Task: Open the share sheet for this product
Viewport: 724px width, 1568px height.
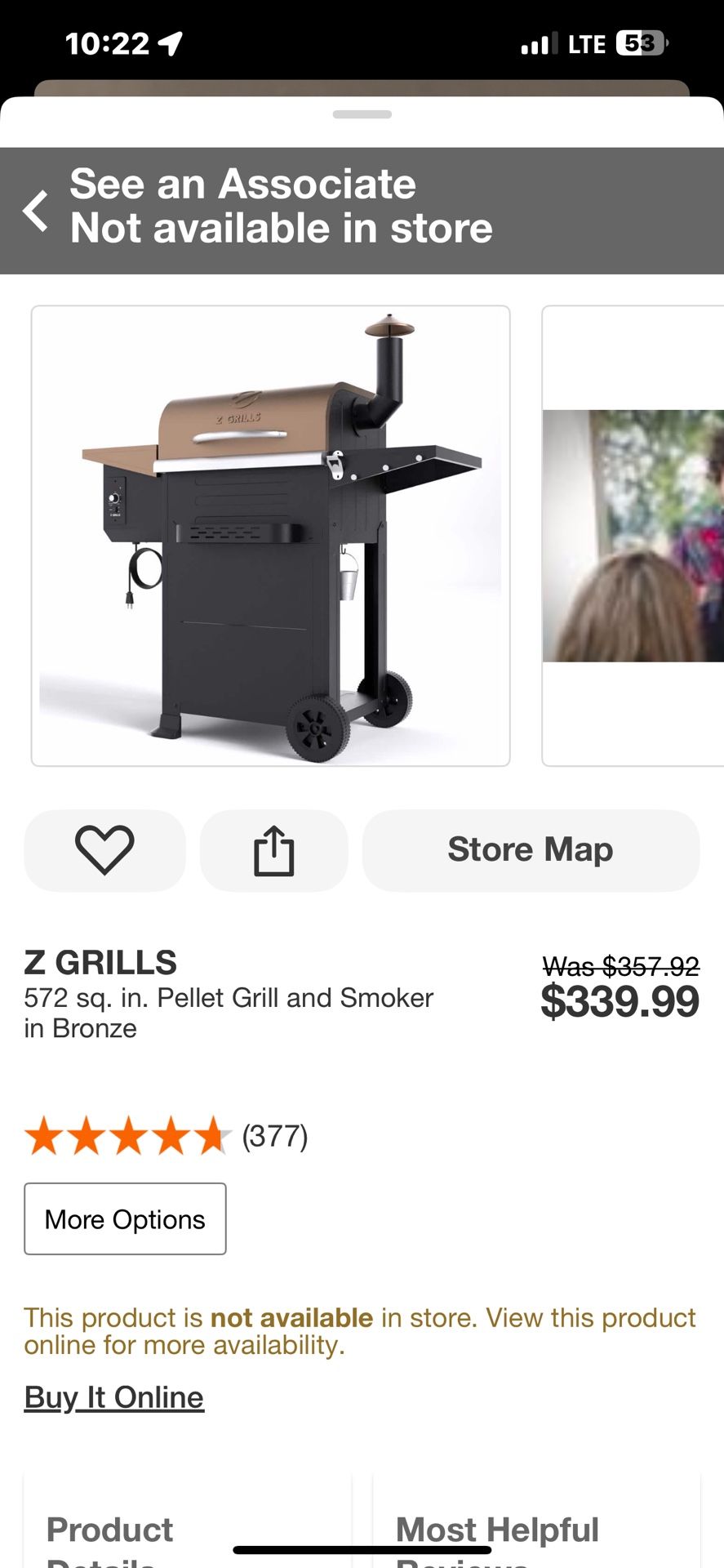Action: [273, 850]
